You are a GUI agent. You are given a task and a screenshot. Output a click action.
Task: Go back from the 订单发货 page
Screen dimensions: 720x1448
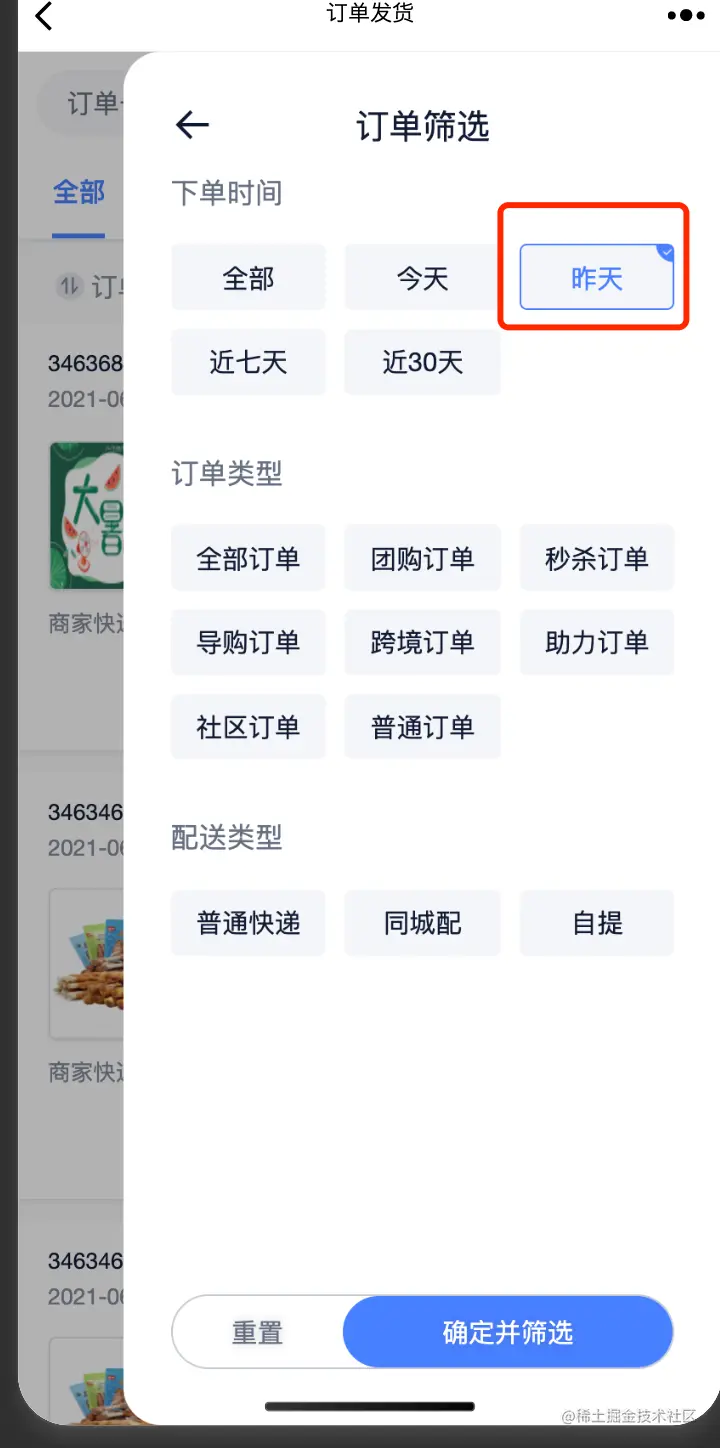44,16
